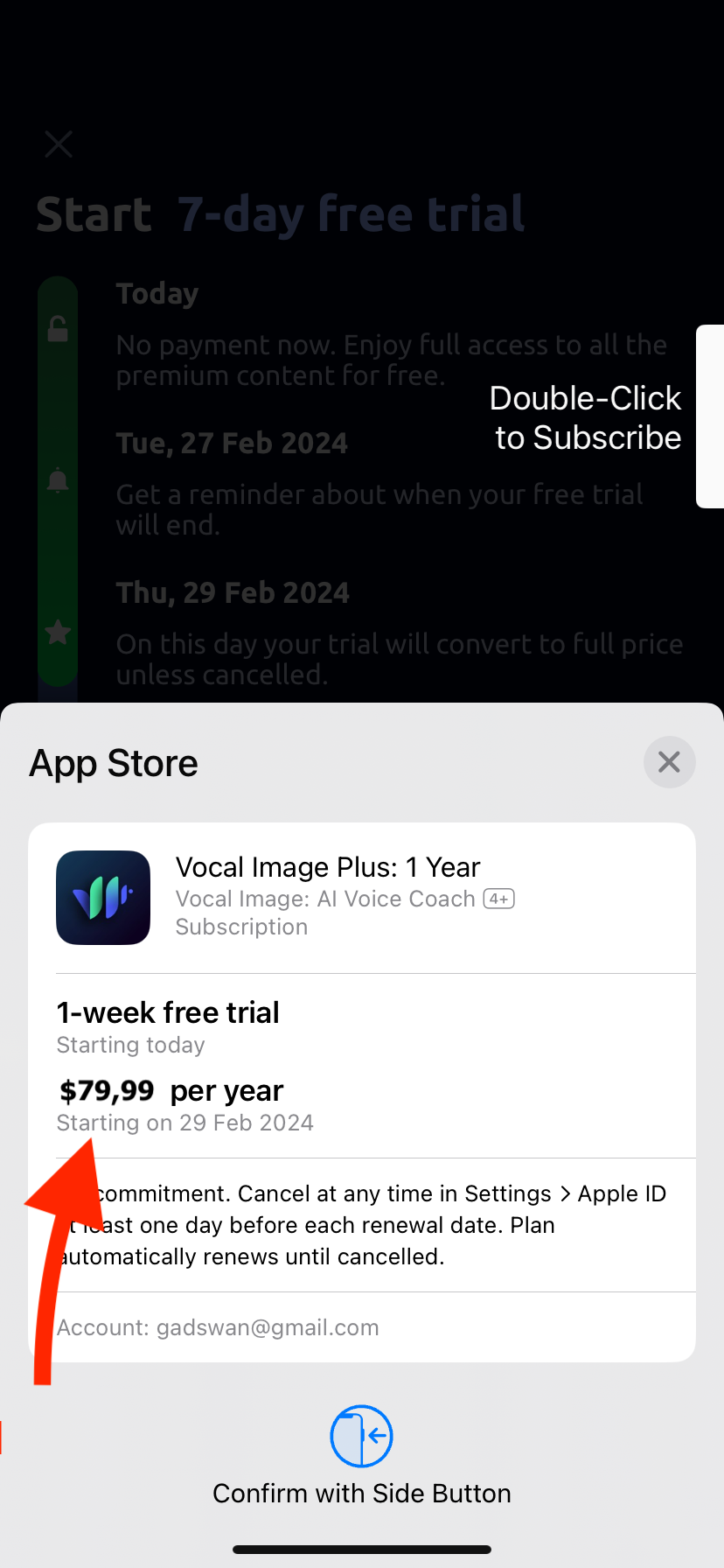Close the App Store subscription sheet
This screenshot has height=1568, width=724.
(669, 762)
